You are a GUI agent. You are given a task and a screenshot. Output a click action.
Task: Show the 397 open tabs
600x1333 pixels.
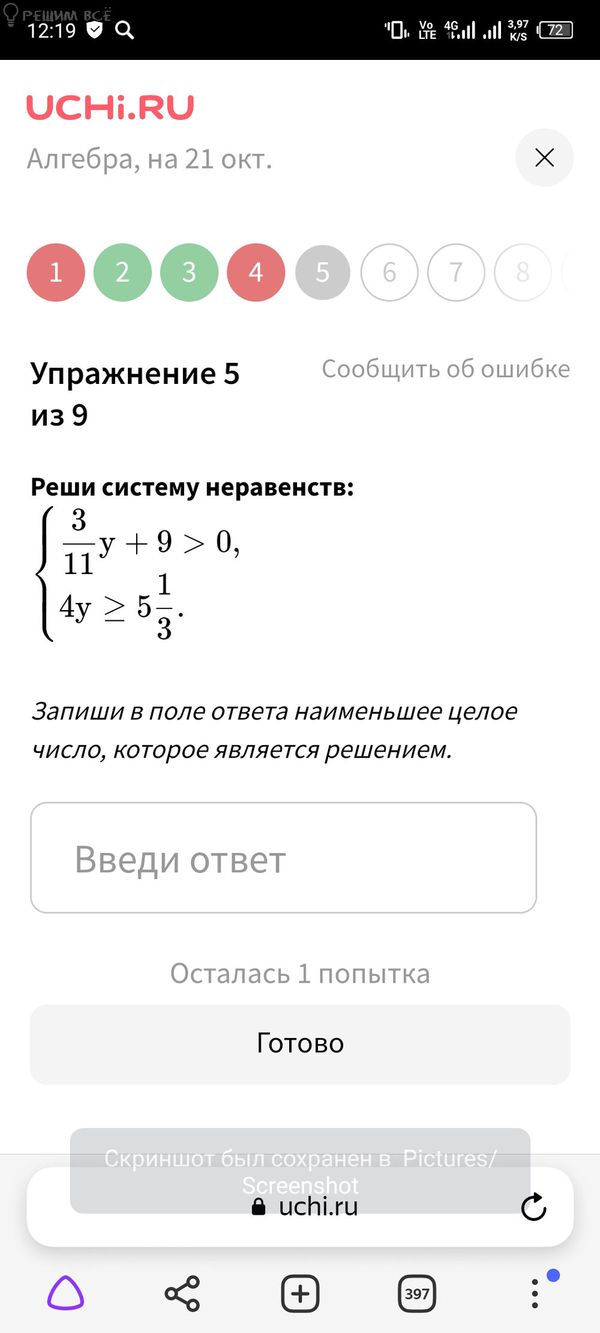417,1294
